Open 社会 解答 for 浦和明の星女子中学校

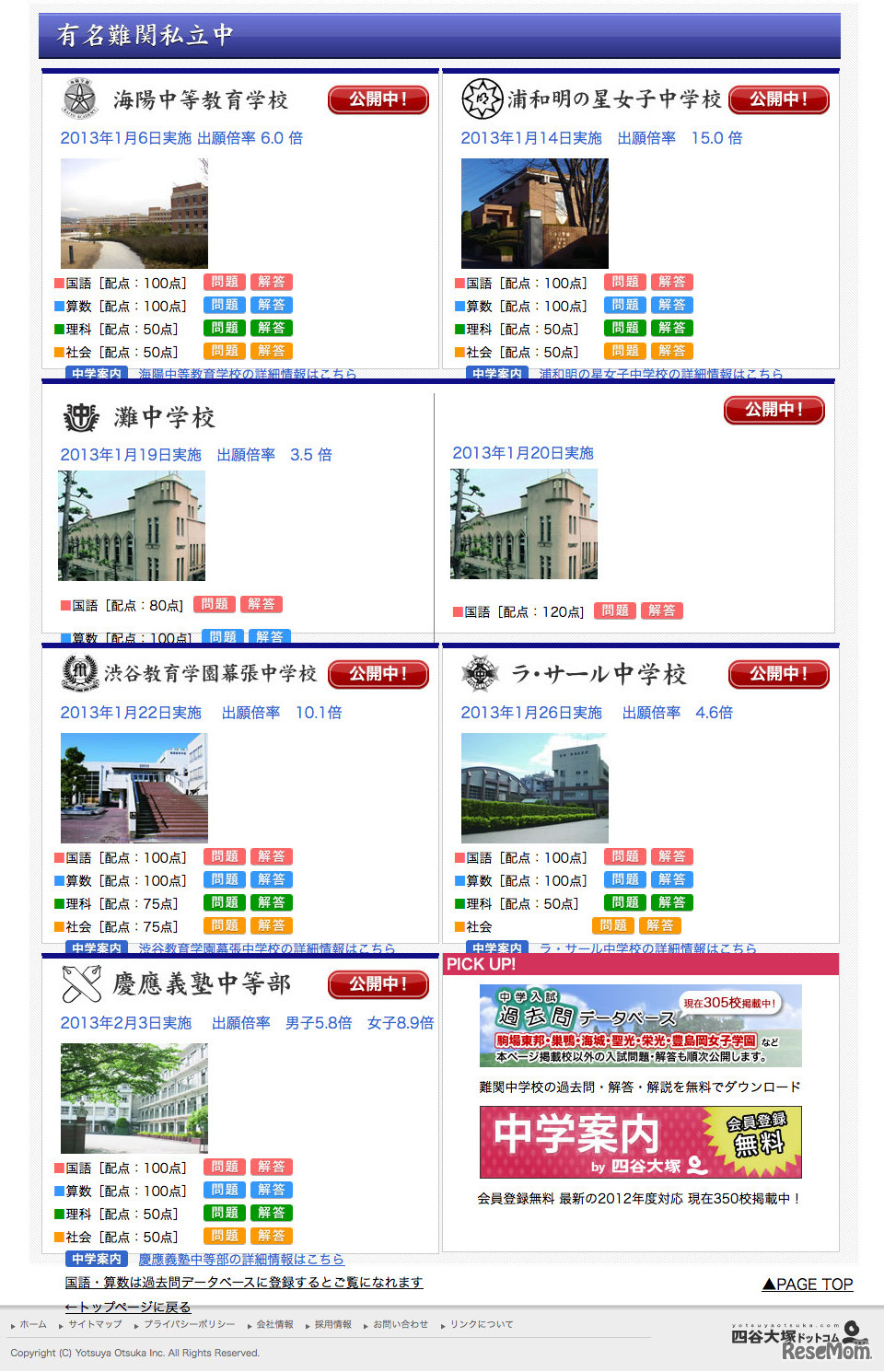coord(671,351)
